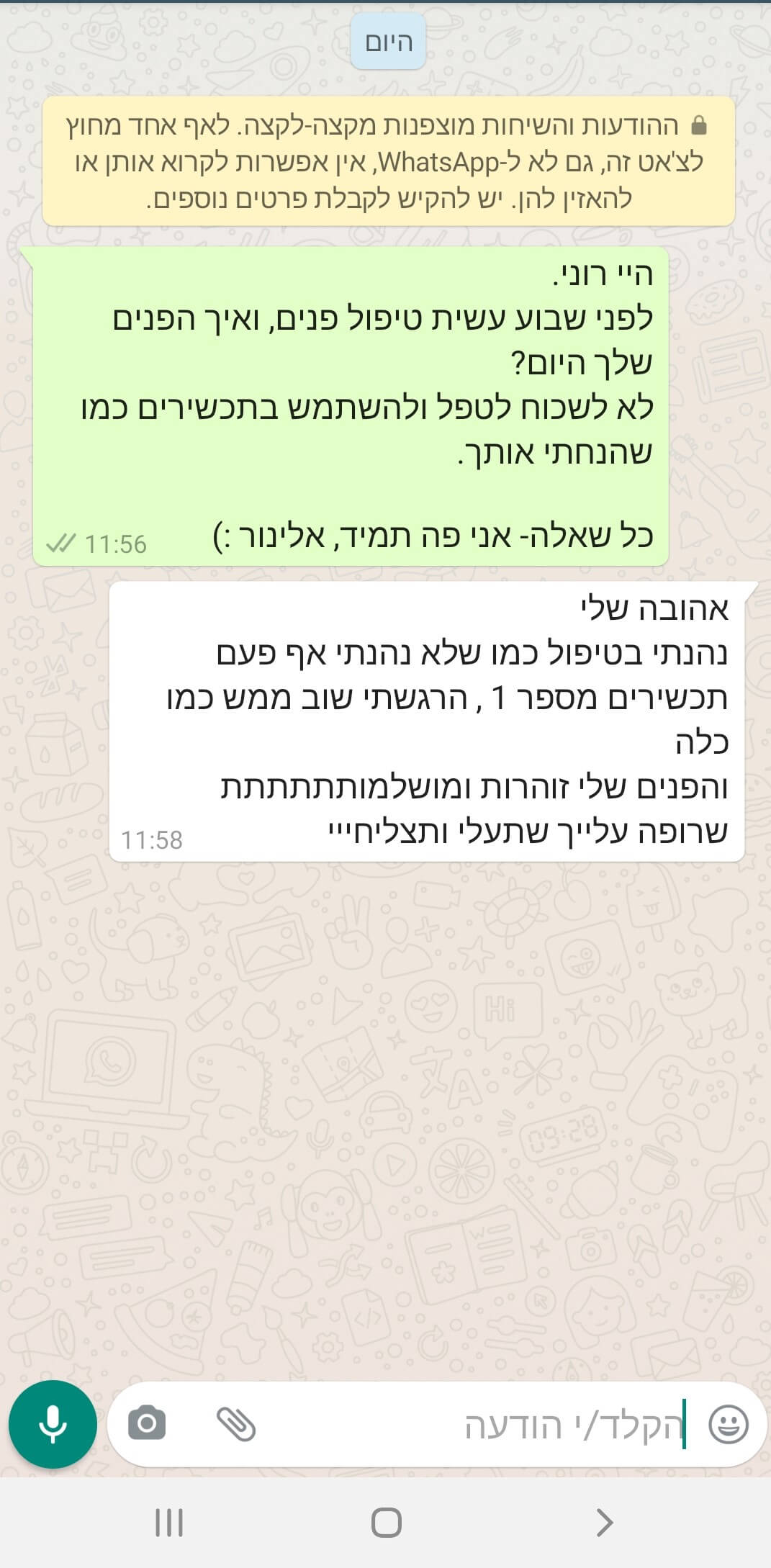The image size is (771, 1568).
Task: Tap the encryption notice for more details
Action: (x=389, y=161)
